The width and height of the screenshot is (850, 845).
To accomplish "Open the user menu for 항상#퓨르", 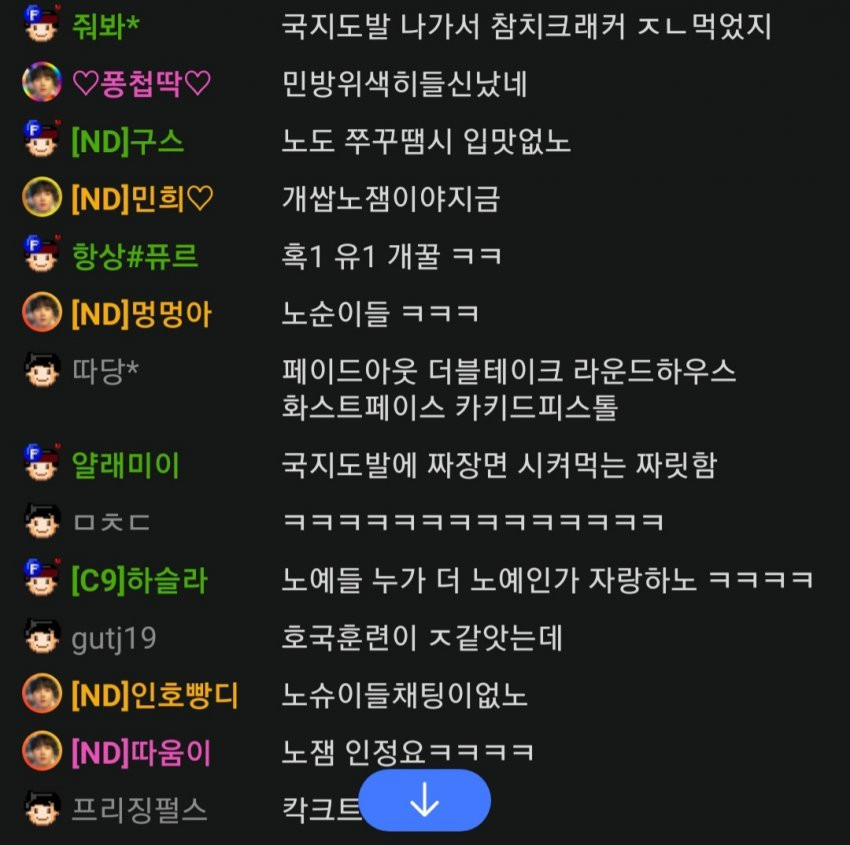I will [135, 256].
